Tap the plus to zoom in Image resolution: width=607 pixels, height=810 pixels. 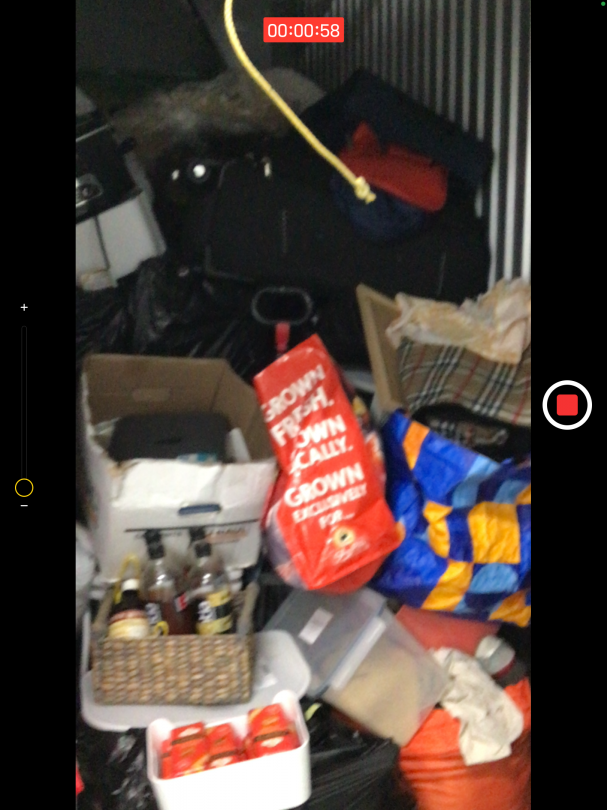click(24, 307)
